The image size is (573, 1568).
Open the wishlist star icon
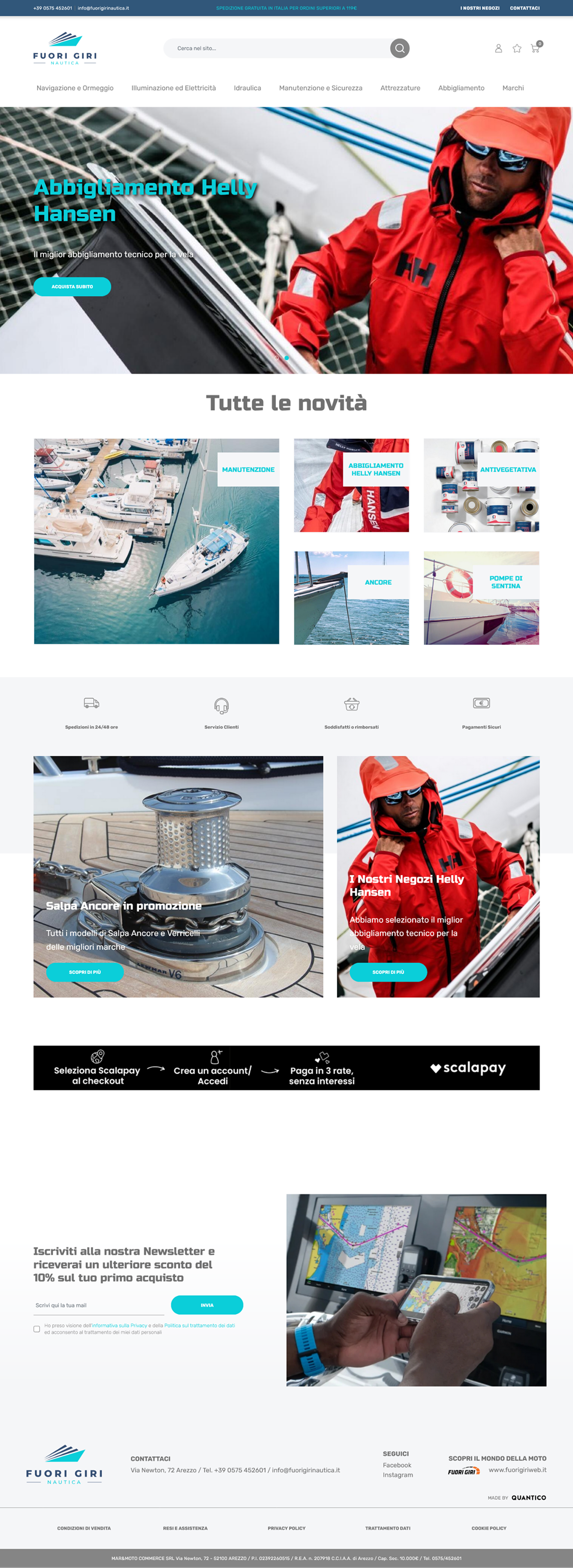point(516,48)
